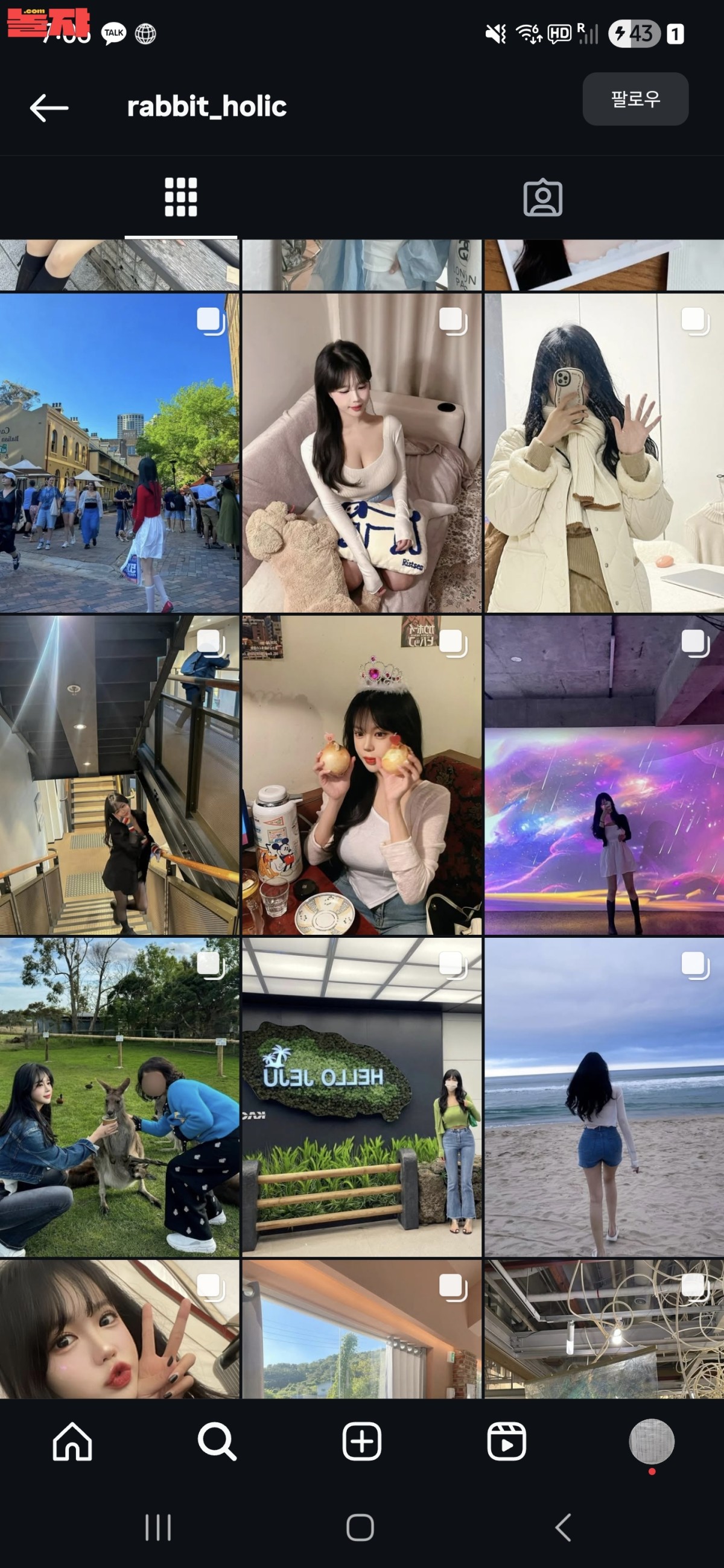The width and height of the screenshot is (724, 1568).
Task: Go back using the top-left arrow
Action: (49, 108)
